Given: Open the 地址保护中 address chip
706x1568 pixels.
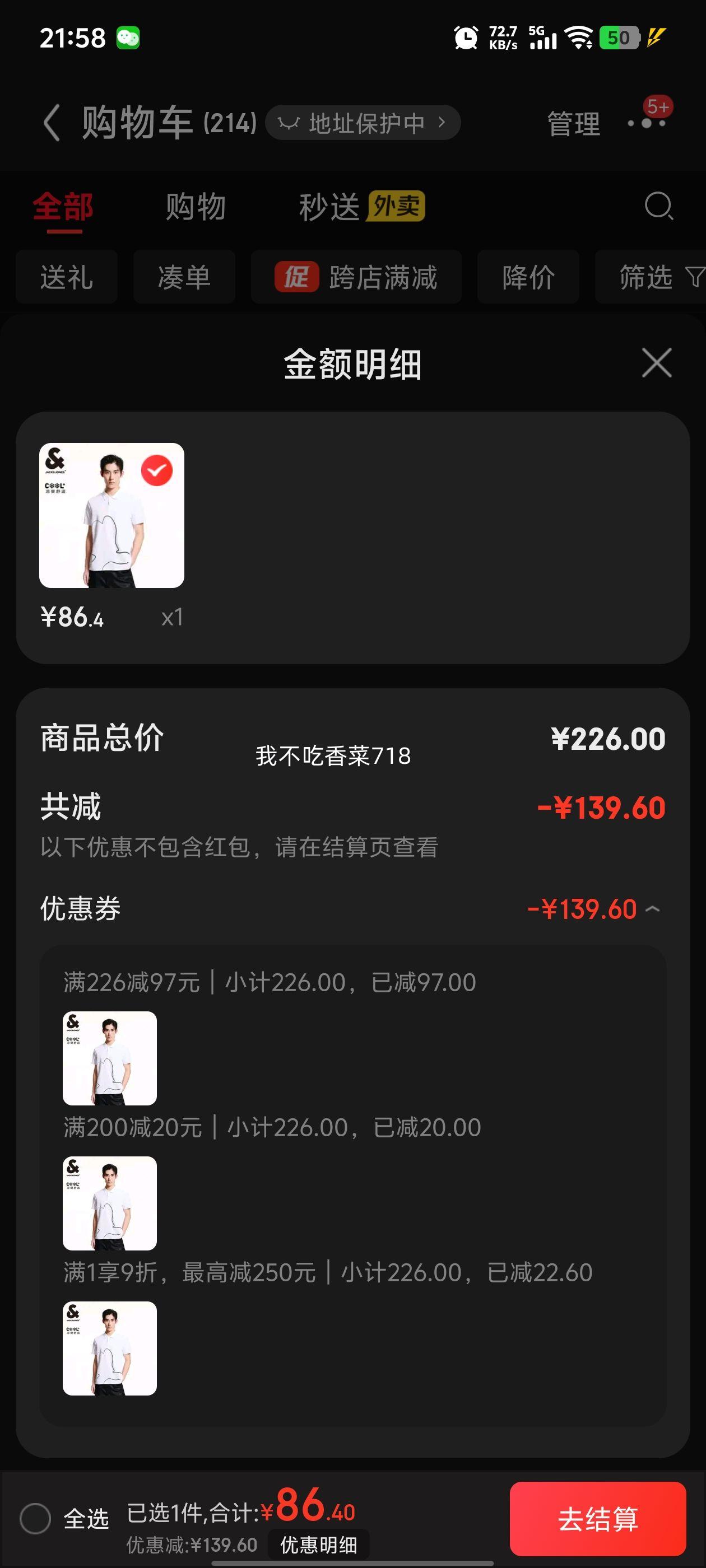Looking at the screenshot, I should click(363, 123).
